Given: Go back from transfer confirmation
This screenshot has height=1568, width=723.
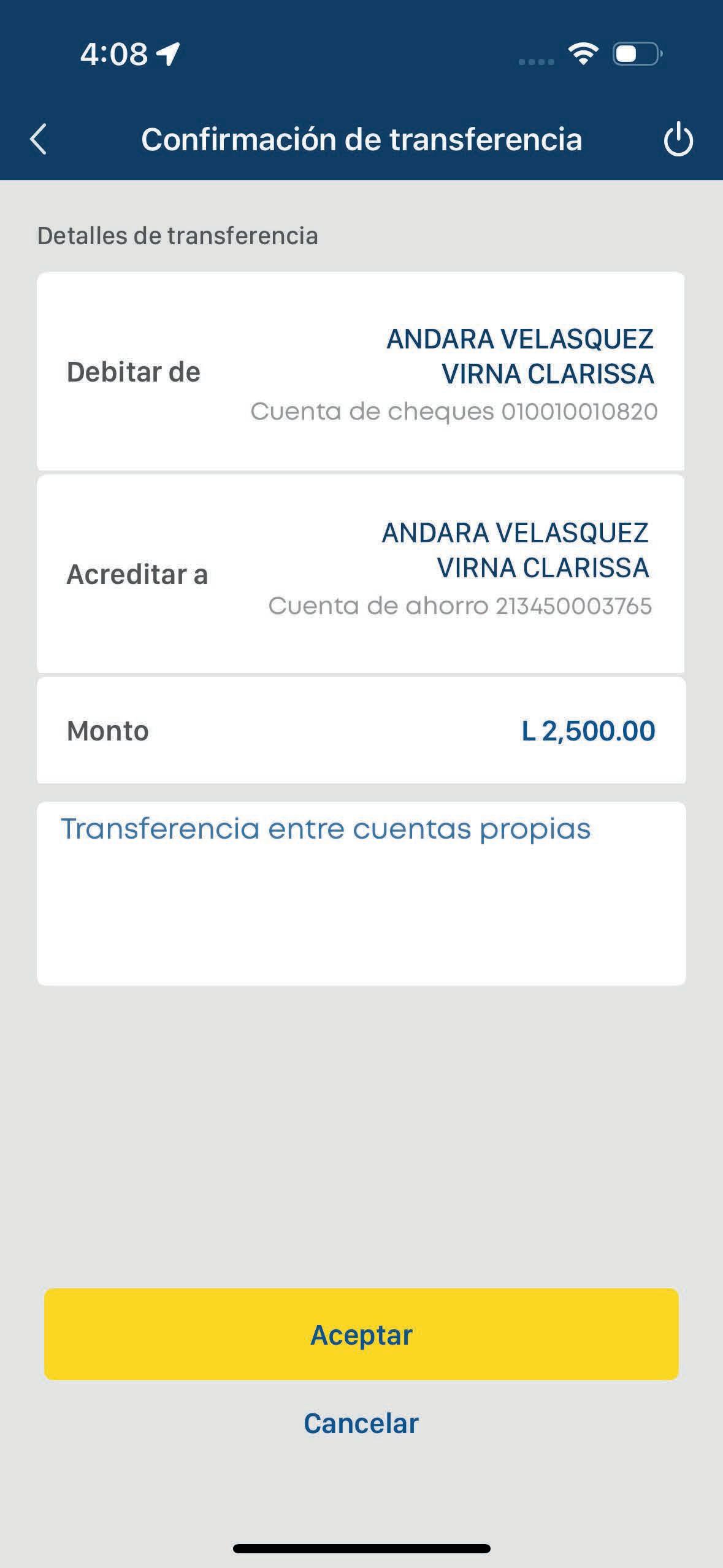Looking at the screenshot, I should click(39, 139).
